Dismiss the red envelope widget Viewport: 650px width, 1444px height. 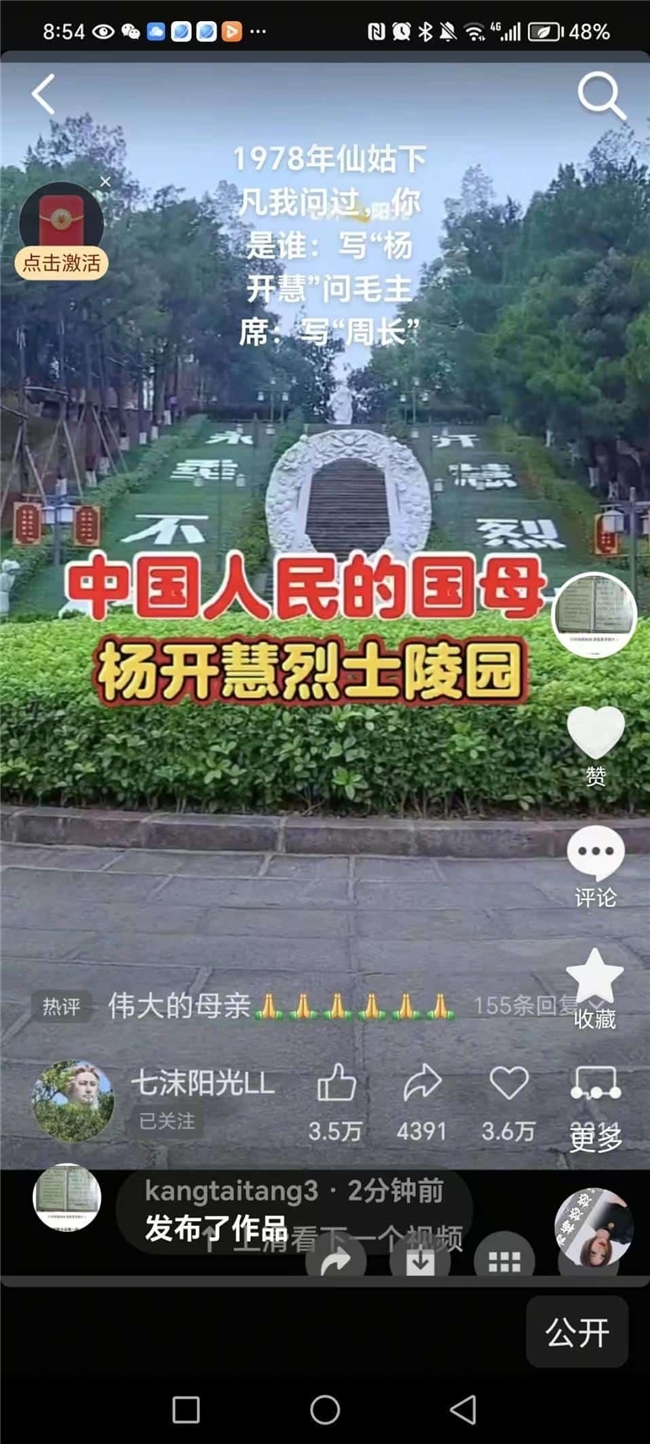coord(105,182)
